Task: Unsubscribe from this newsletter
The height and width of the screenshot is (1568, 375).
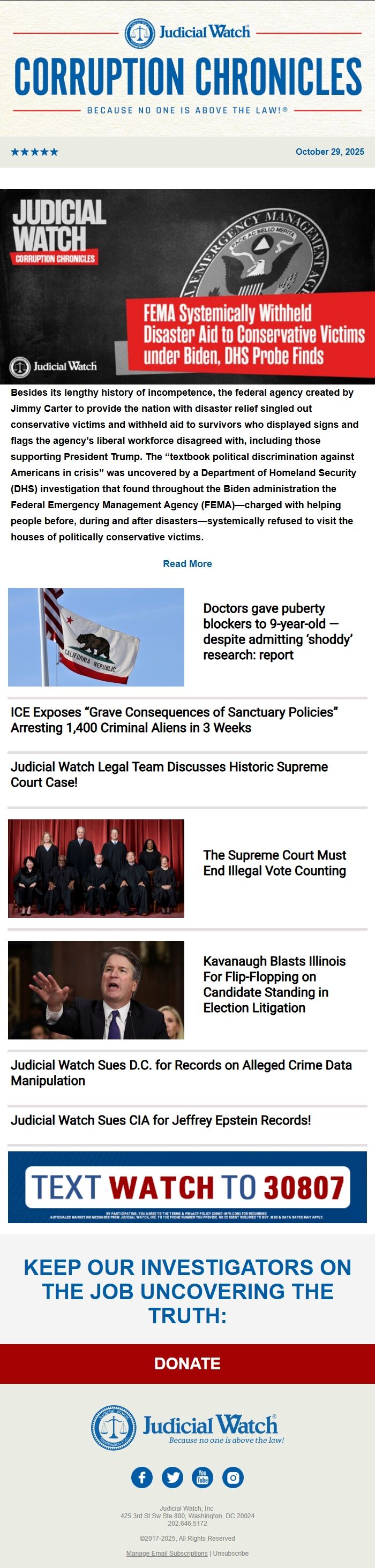Action: pos(231,1554)
